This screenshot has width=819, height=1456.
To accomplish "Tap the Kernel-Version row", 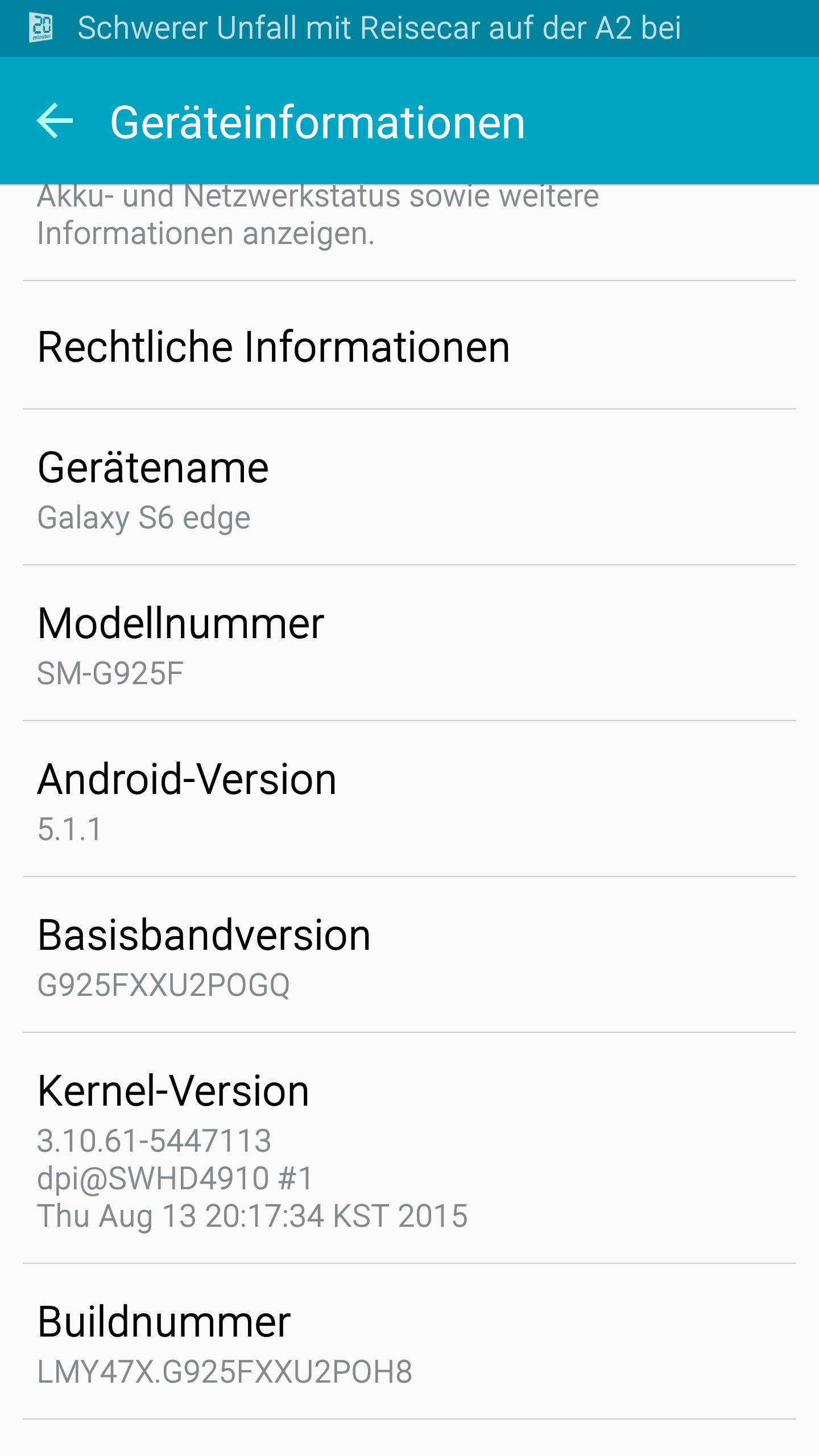I will click(x=409, y=1148).
